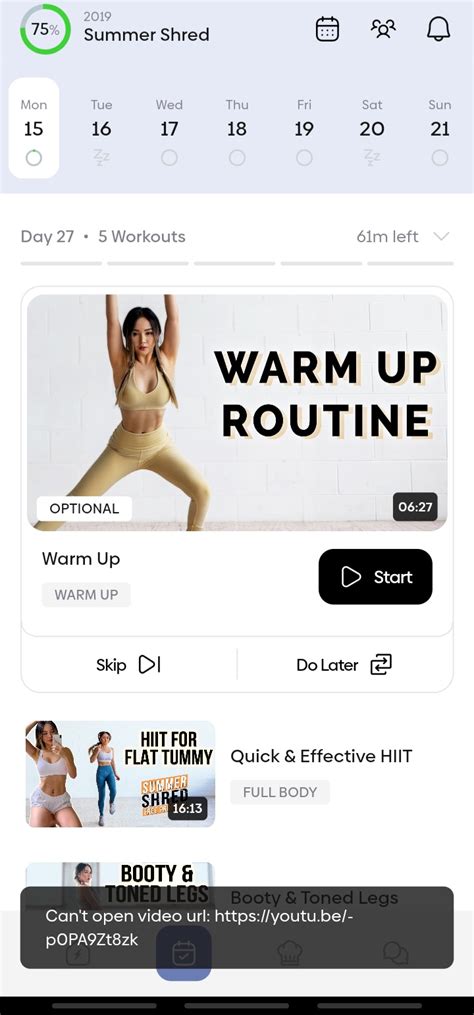Choose Do Later for Warm Up
Image resolution: width=474 pixels, height=1015 pixels.
pyautogui.click(x=344, y=664)
